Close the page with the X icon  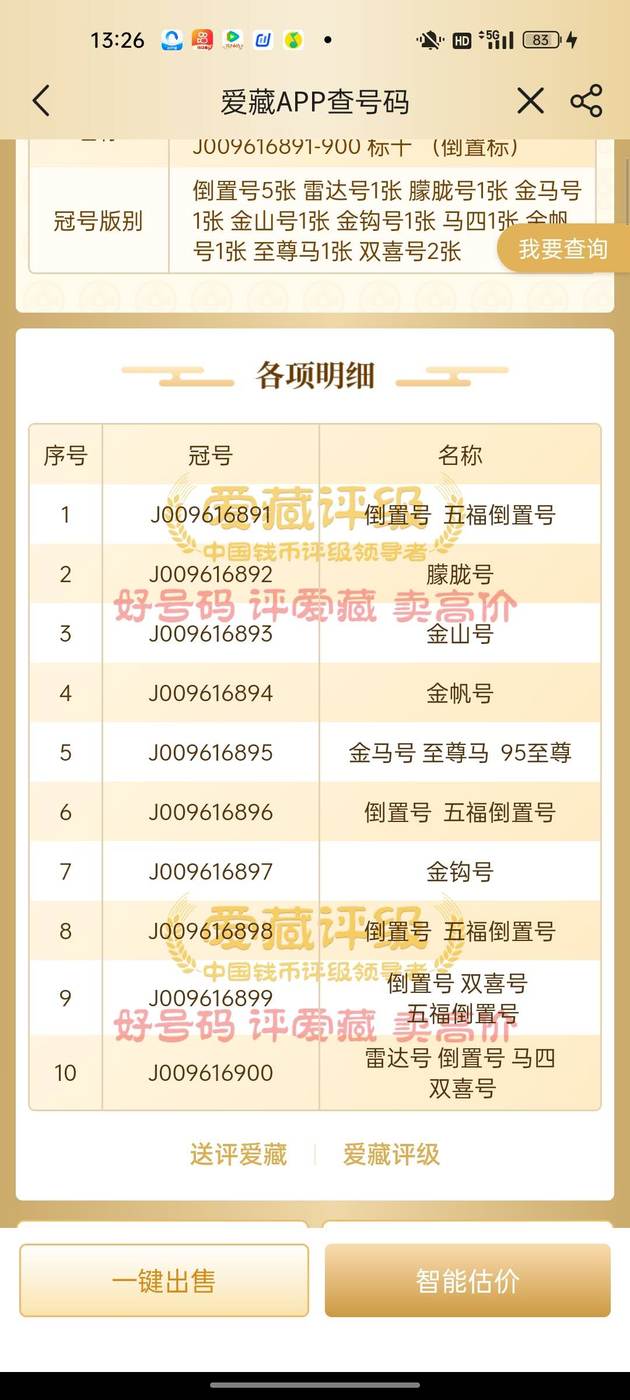pyautogui.click(x=530, y=101)
